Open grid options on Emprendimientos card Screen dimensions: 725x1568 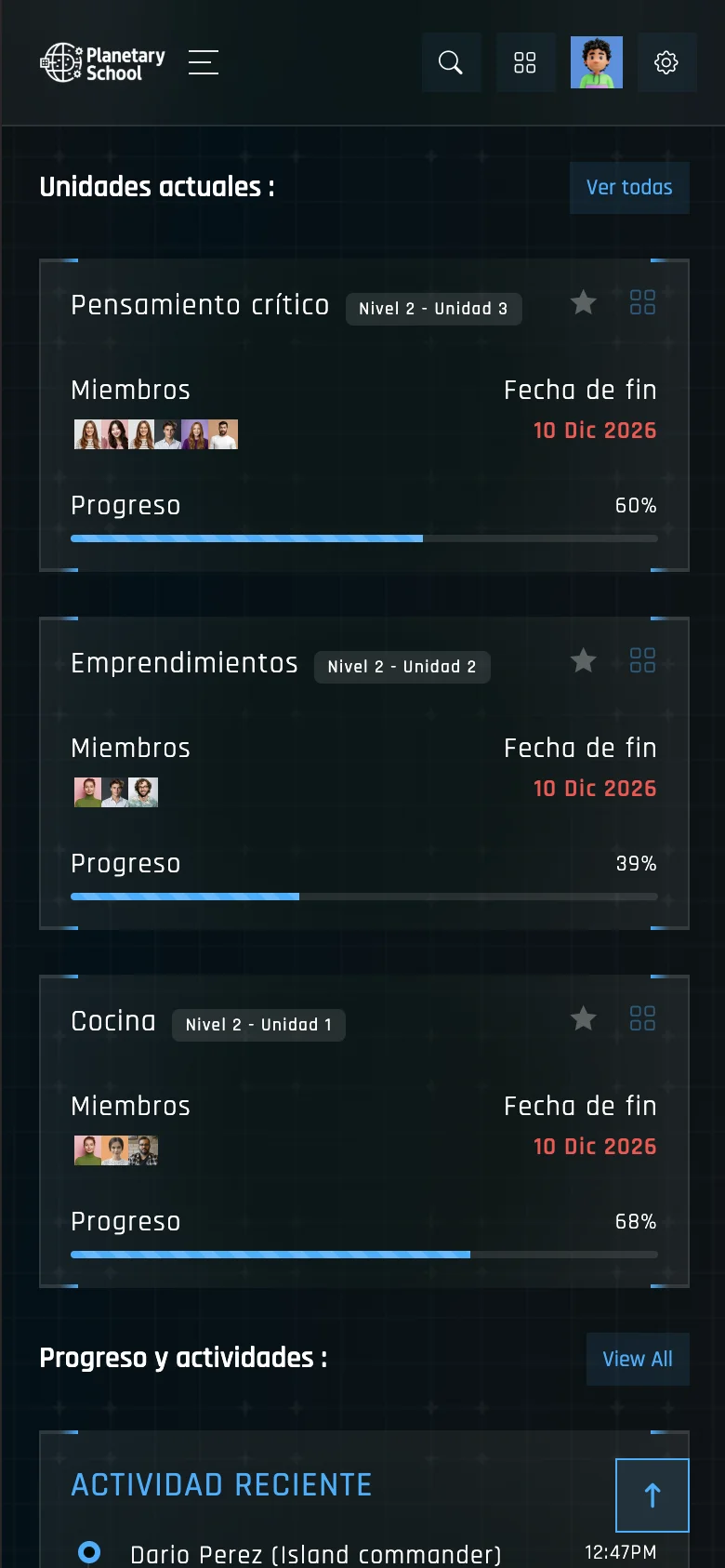pos(642,660)
